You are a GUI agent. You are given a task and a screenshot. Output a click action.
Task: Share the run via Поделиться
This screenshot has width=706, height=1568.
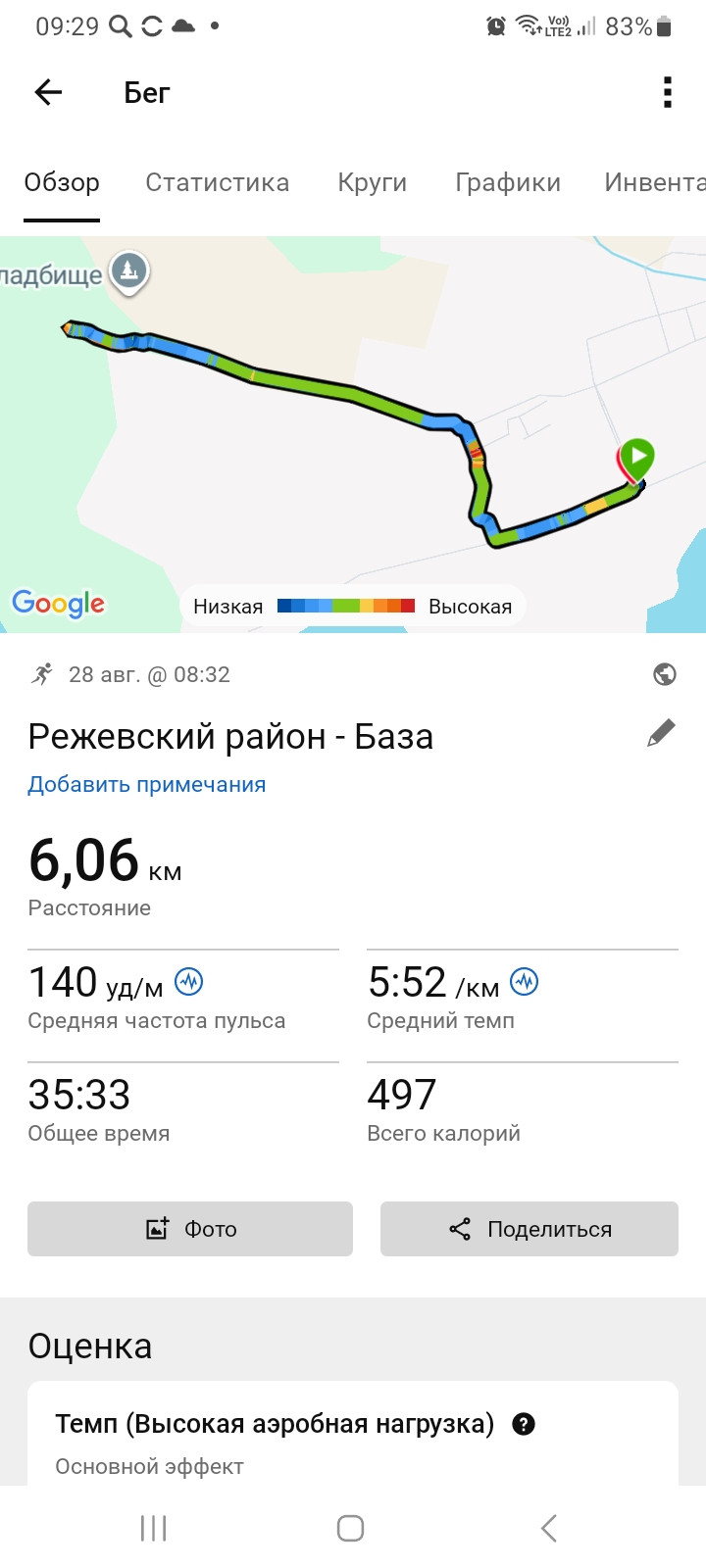point(529,1229)
